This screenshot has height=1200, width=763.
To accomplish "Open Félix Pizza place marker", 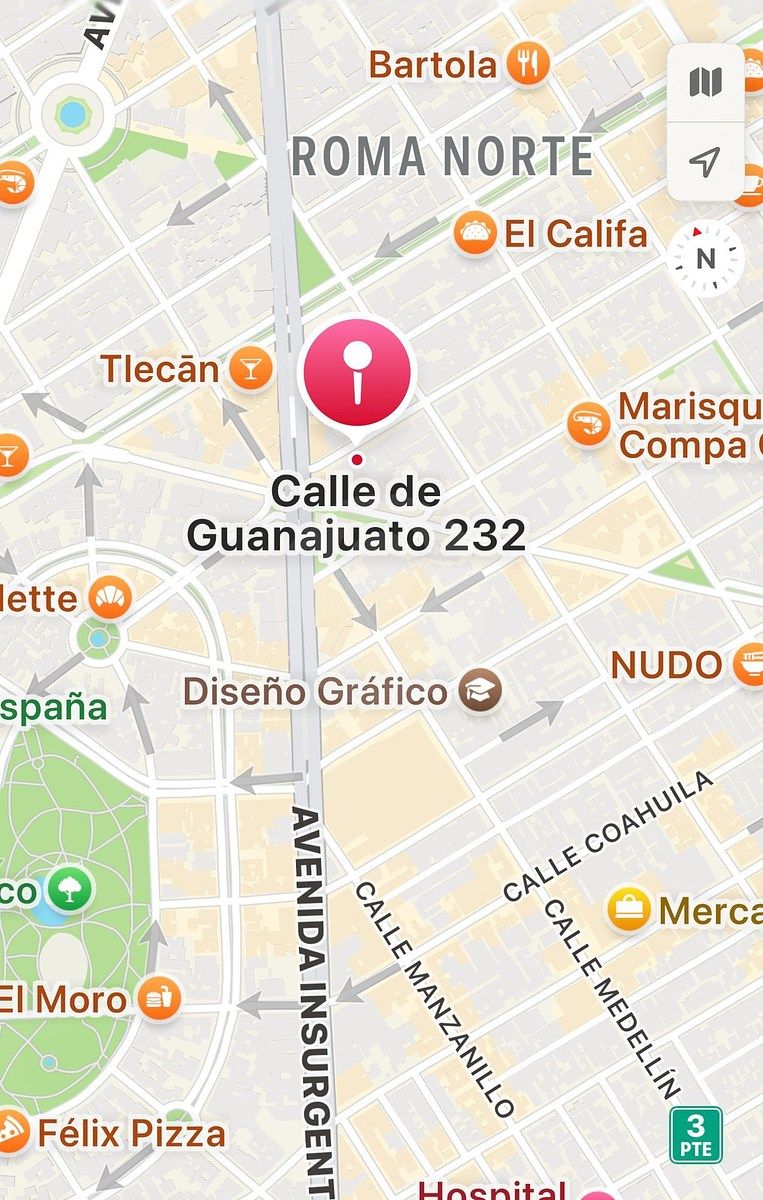I will [12, 1133].
